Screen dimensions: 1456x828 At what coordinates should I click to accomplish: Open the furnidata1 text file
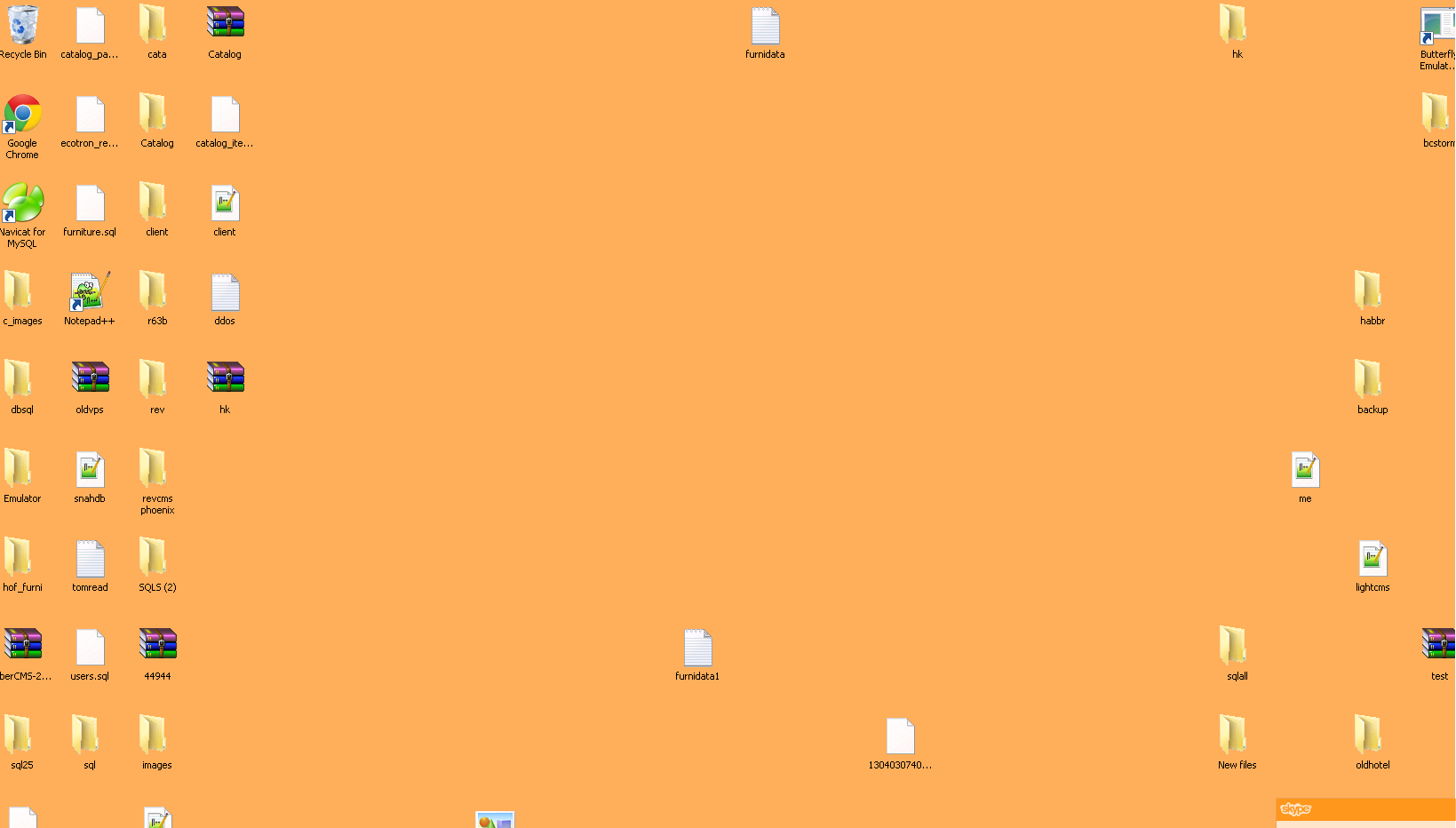click(x=697, y=649)
